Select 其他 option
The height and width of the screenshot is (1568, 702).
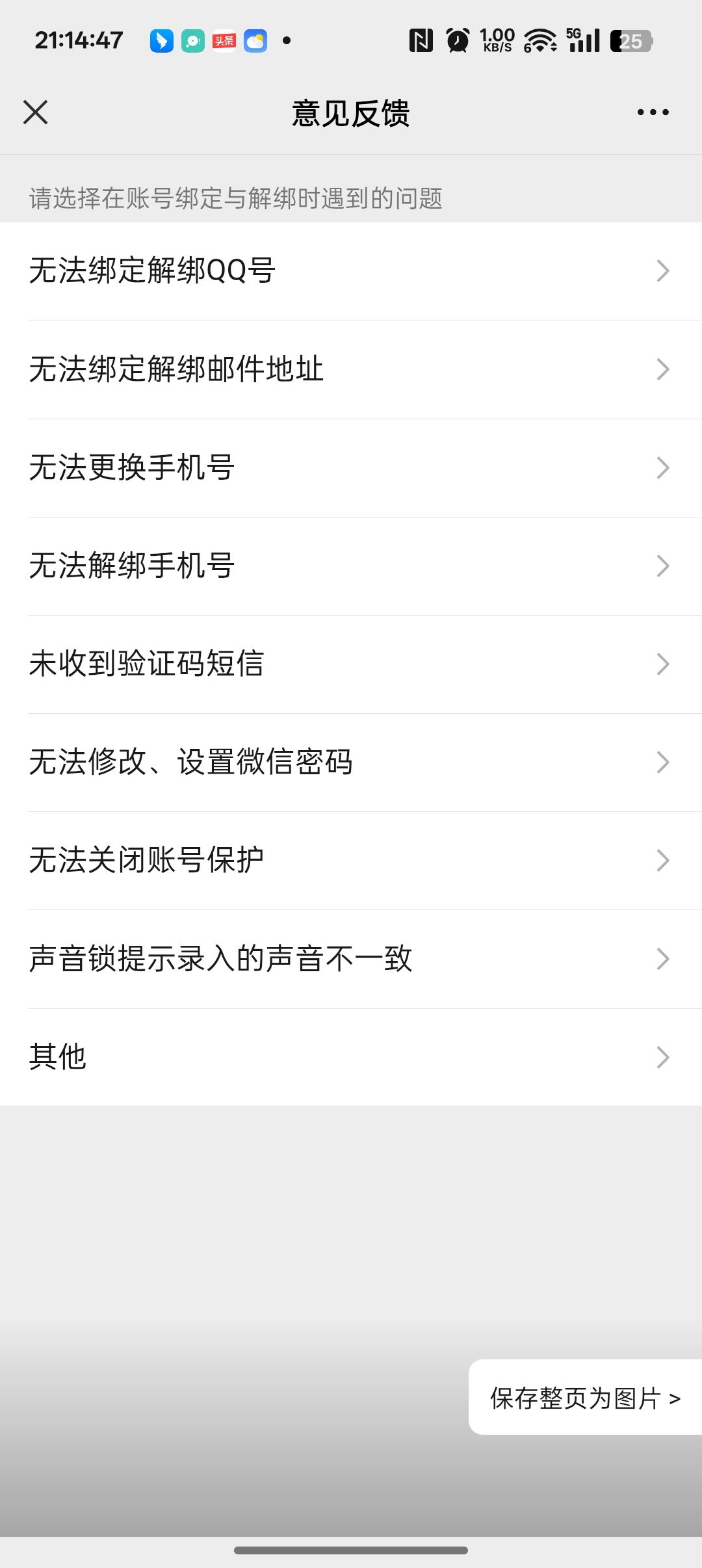click(351, 1057)
